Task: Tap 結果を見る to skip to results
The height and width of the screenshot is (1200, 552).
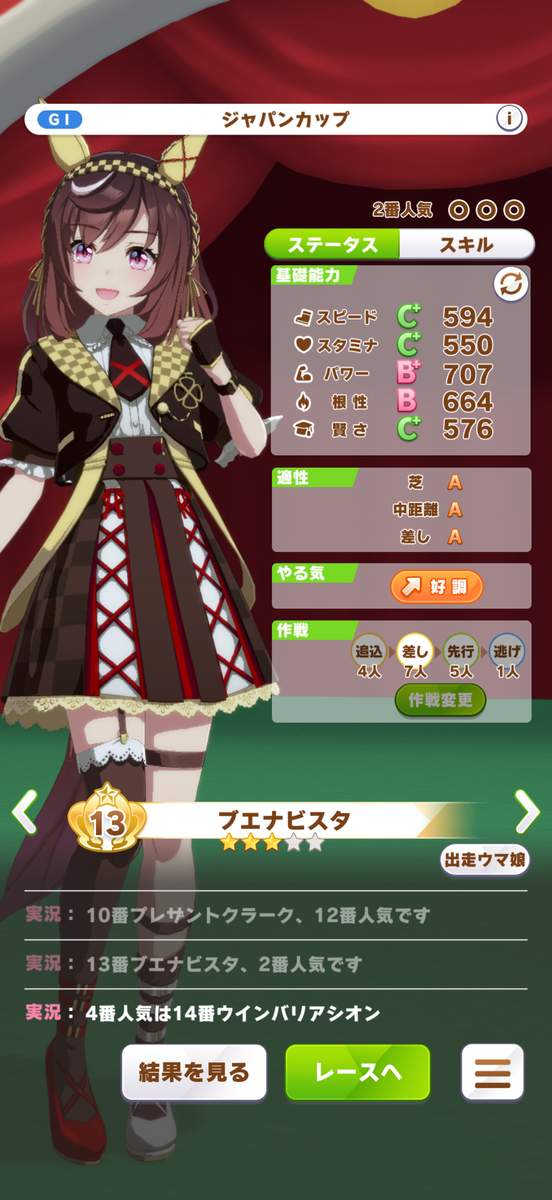Action: [194, 1073]
